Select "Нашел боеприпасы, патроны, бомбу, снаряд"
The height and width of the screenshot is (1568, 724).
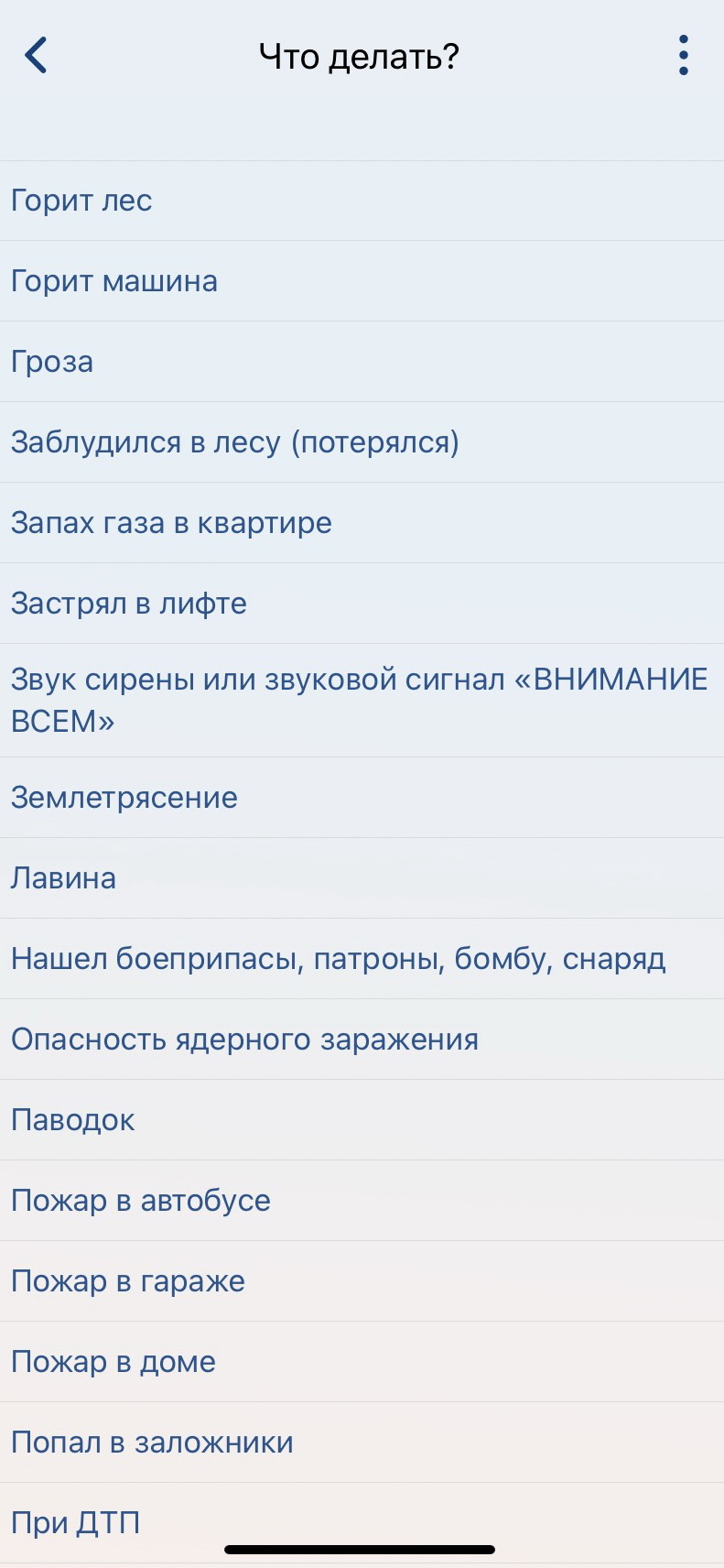pyautogui.click(x=362, y=959)
